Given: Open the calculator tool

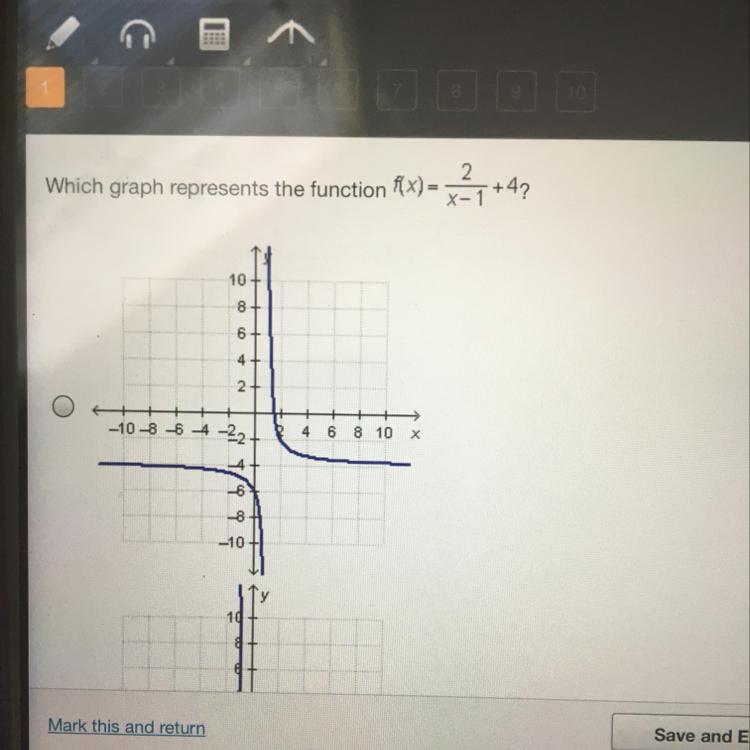Looking at the screenshot, I should pos(213,35).
